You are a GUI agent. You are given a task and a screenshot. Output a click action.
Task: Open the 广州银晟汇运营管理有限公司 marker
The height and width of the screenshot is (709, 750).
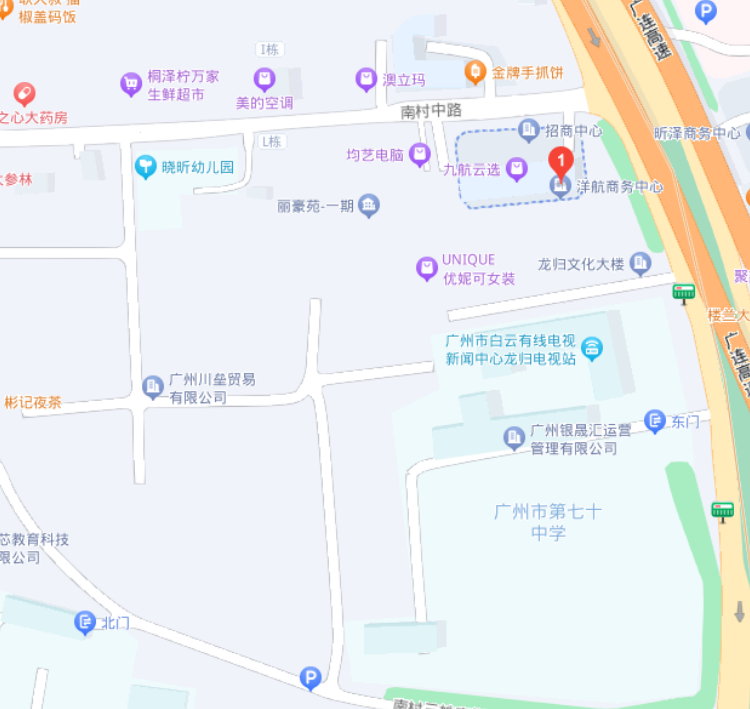[x=514, y=437]
